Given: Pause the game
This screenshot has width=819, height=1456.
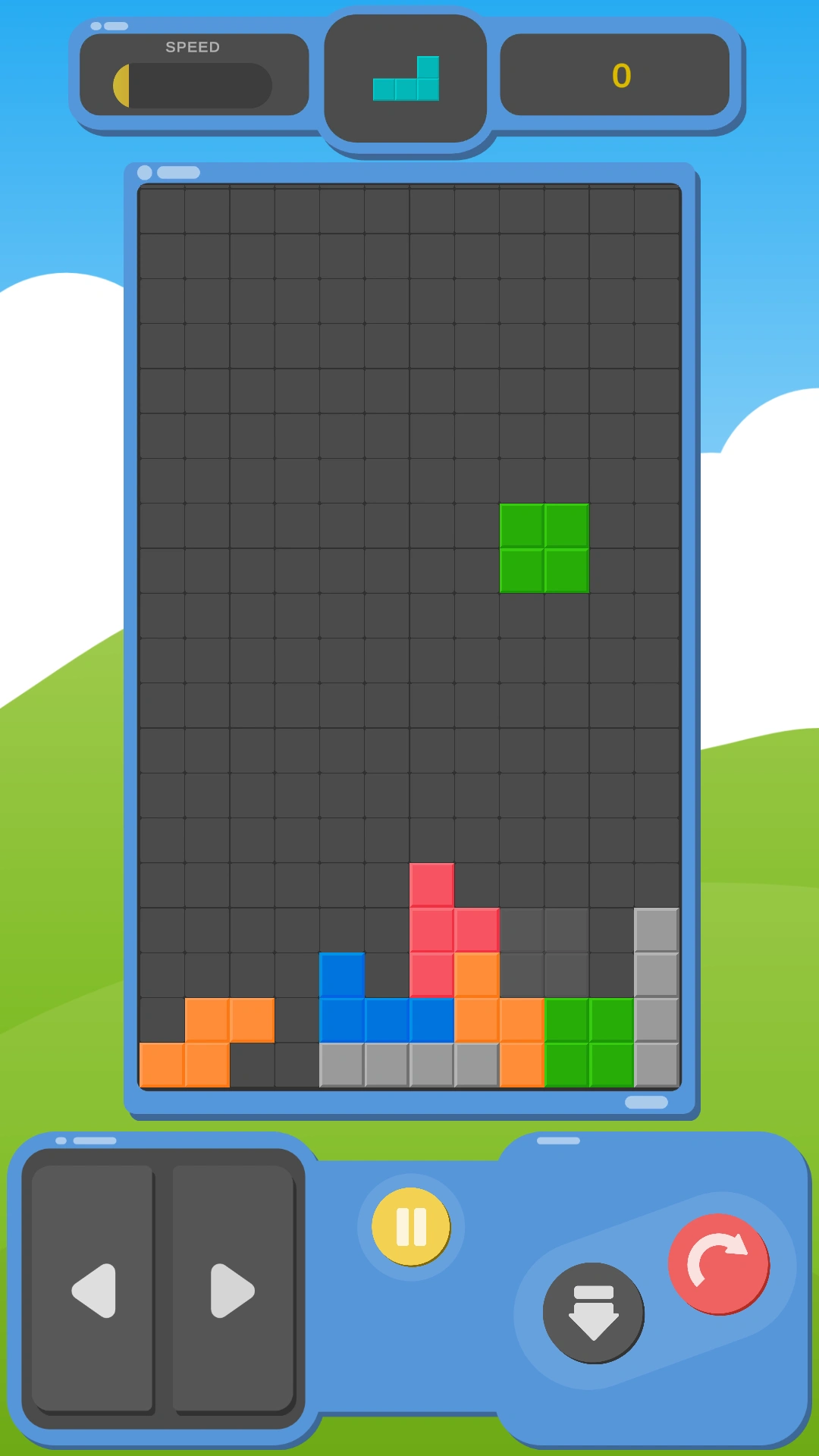Looking at the screenshot, I should [411, 1226].
